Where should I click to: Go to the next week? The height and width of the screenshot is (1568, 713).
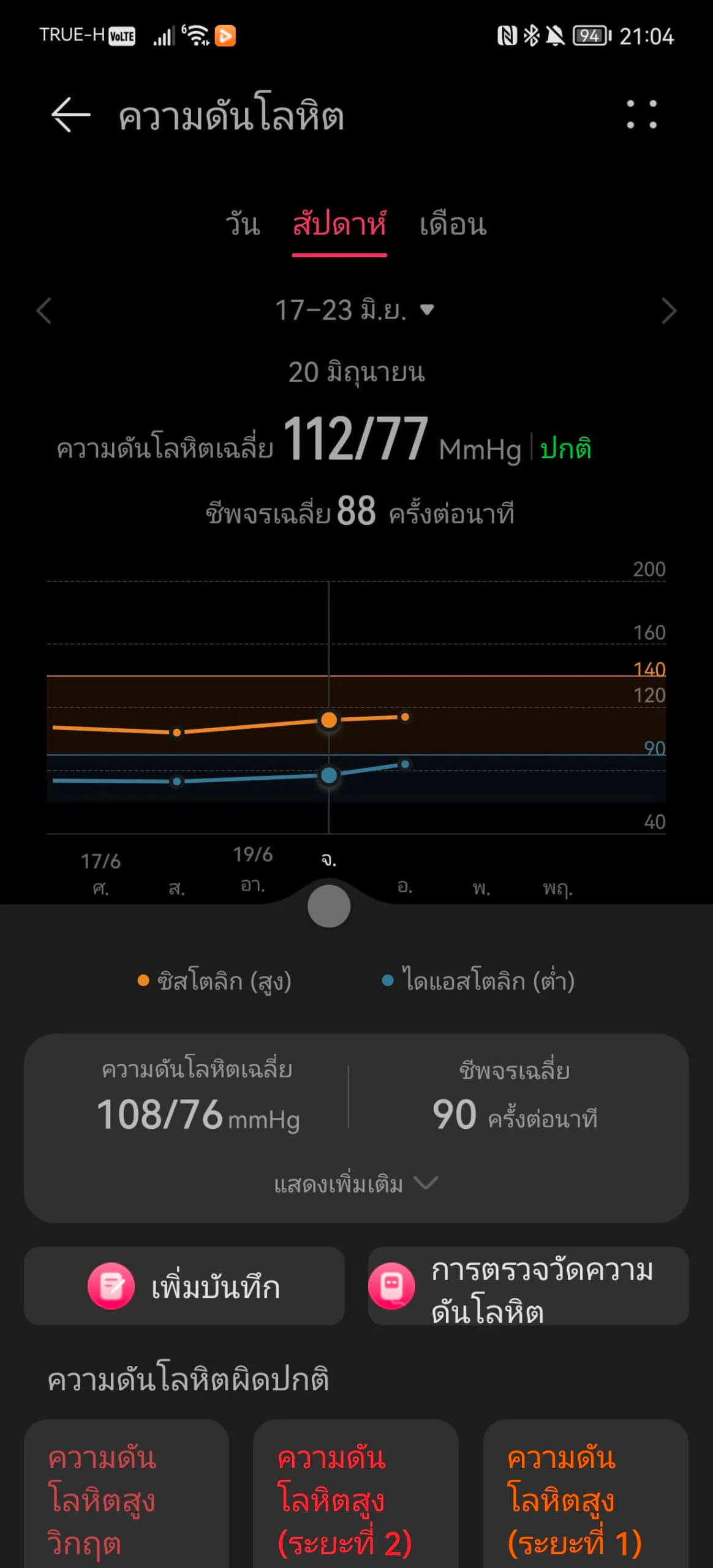tap(669, 311)
